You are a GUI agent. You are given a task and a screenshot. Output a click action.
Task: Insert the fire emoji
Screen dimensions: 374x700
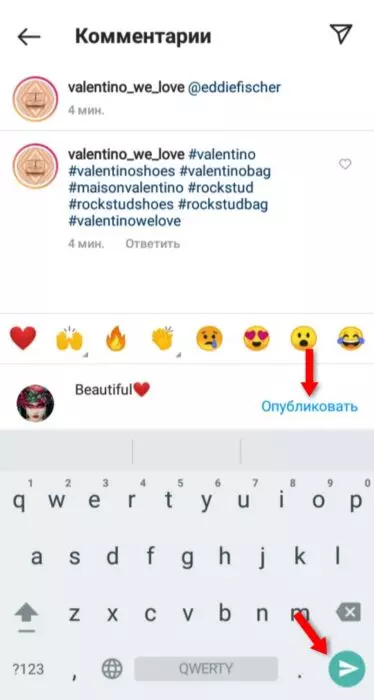pyautogui.click(x=116, y=338)
